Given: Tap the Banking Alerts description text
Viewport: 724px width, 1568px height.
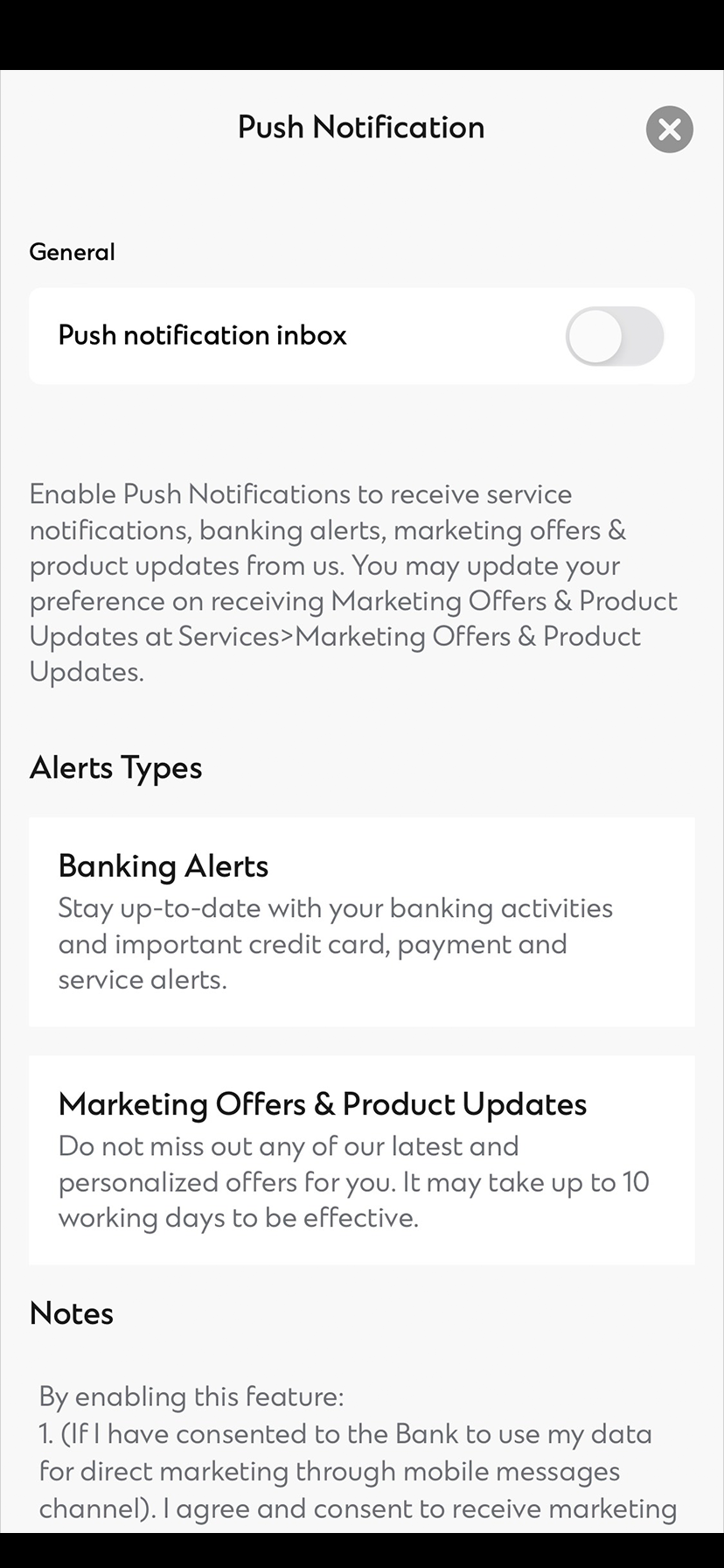Looking at the screenshot, I should [335, 944].
